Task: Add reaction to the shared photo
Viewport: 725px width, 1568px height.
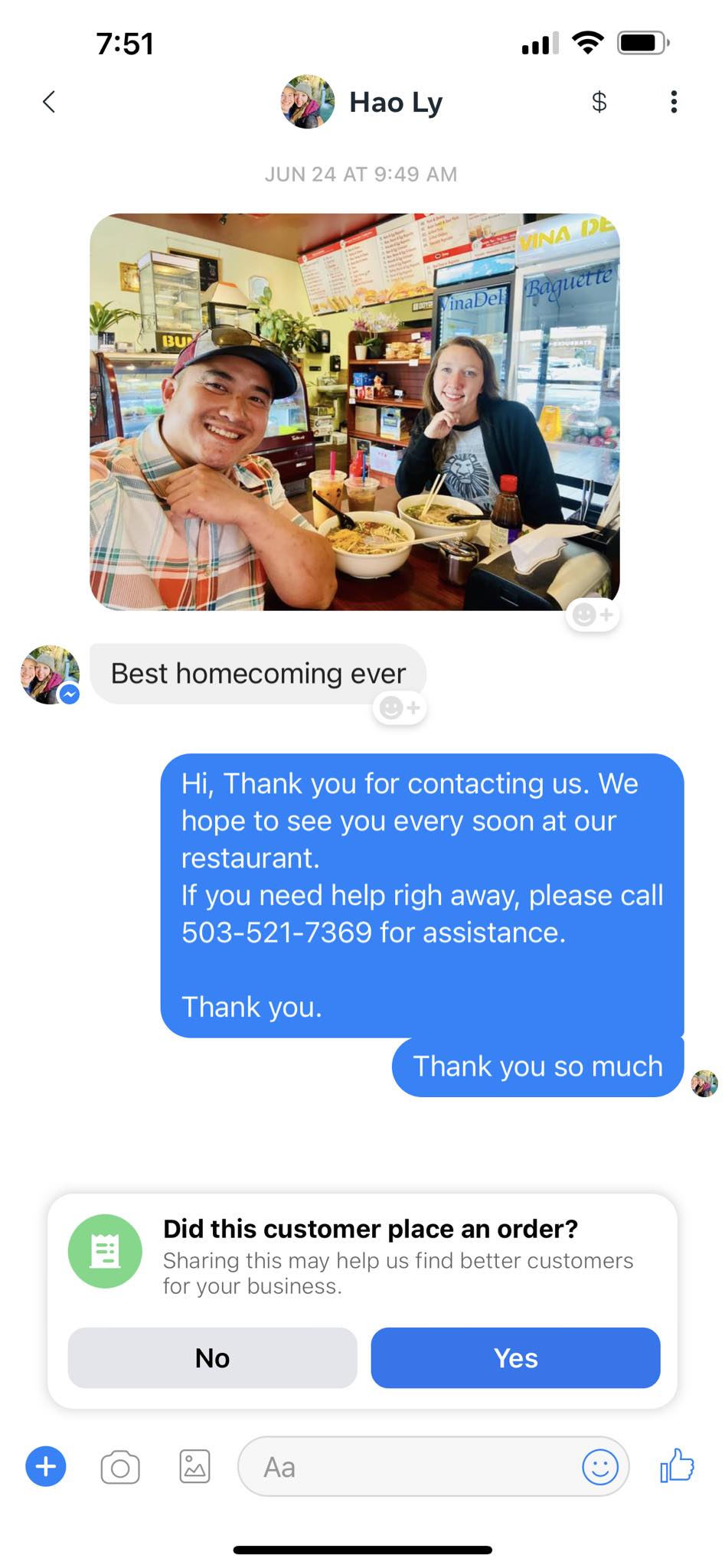Action: tap(593, 615)
